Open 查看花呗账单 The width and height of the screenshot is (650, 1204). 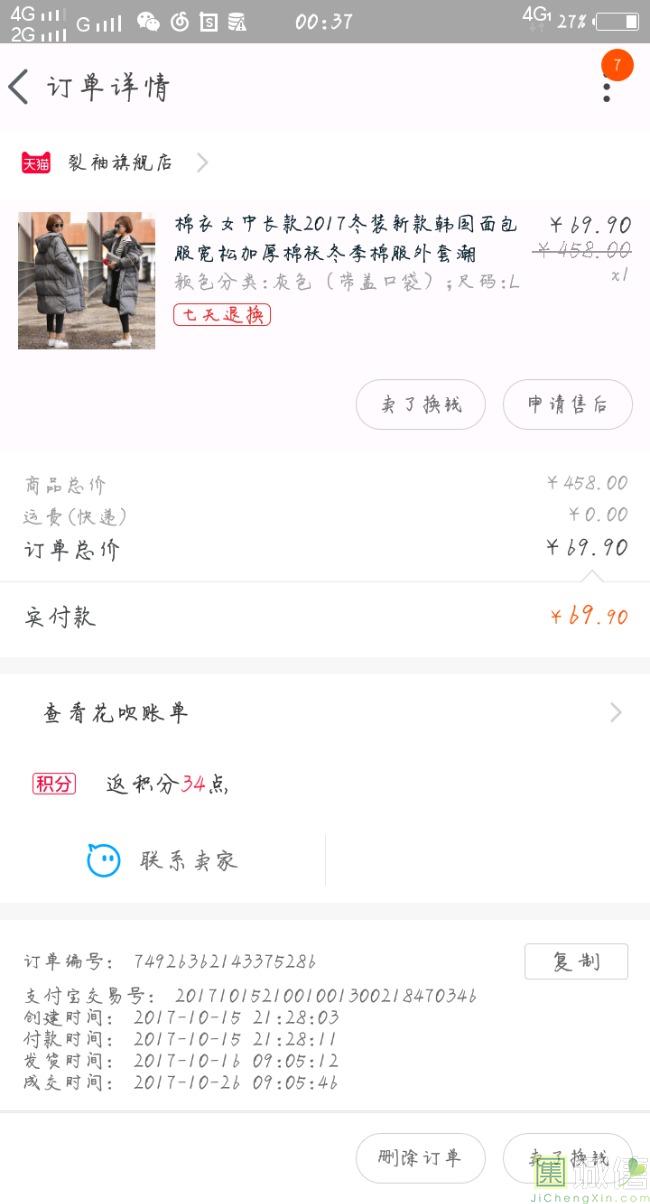click(x=325, y=713)
